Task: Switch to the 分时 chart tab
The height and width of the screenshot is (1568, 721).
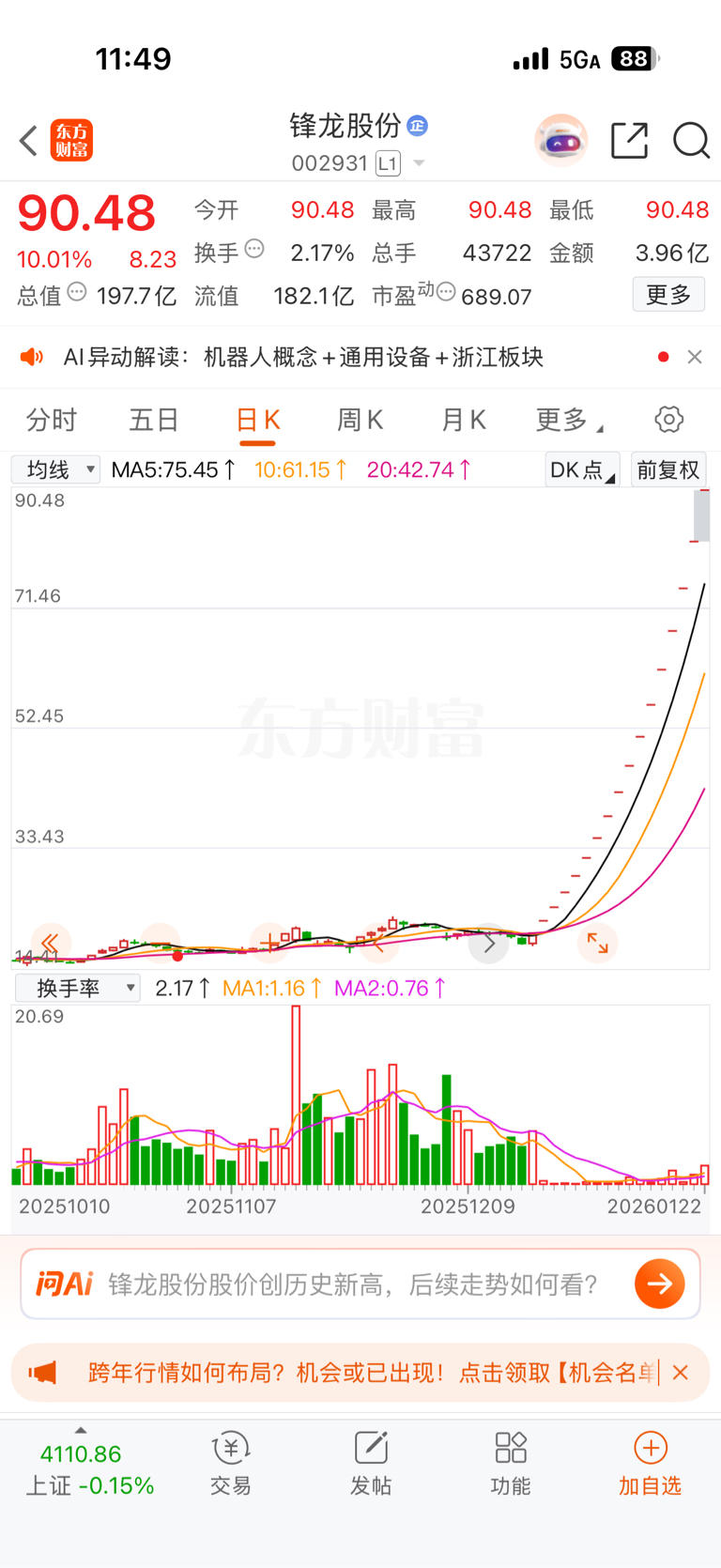Action: 52,420
